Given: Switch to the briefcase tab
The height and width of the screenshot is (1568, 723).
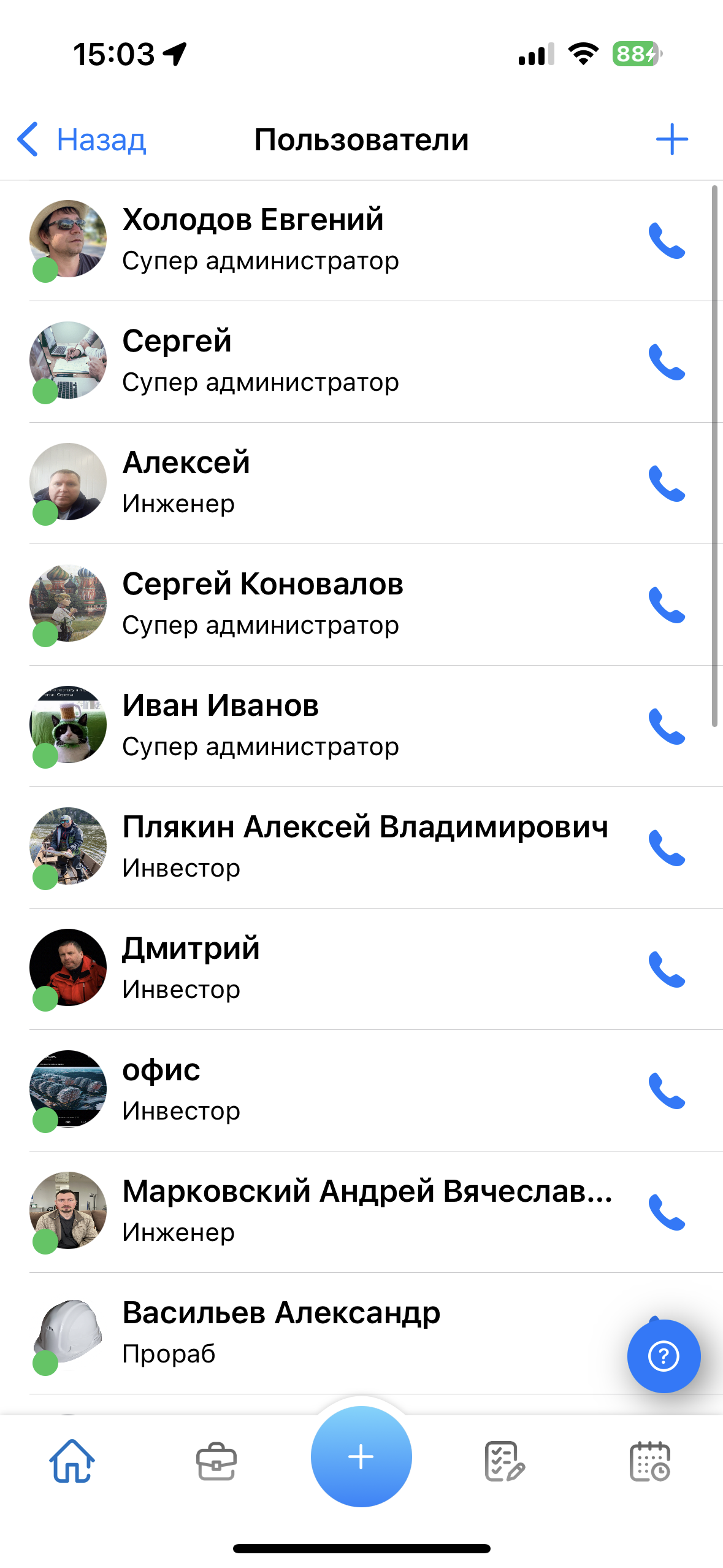Looking at the screenshot, I should pos(216,1461).
